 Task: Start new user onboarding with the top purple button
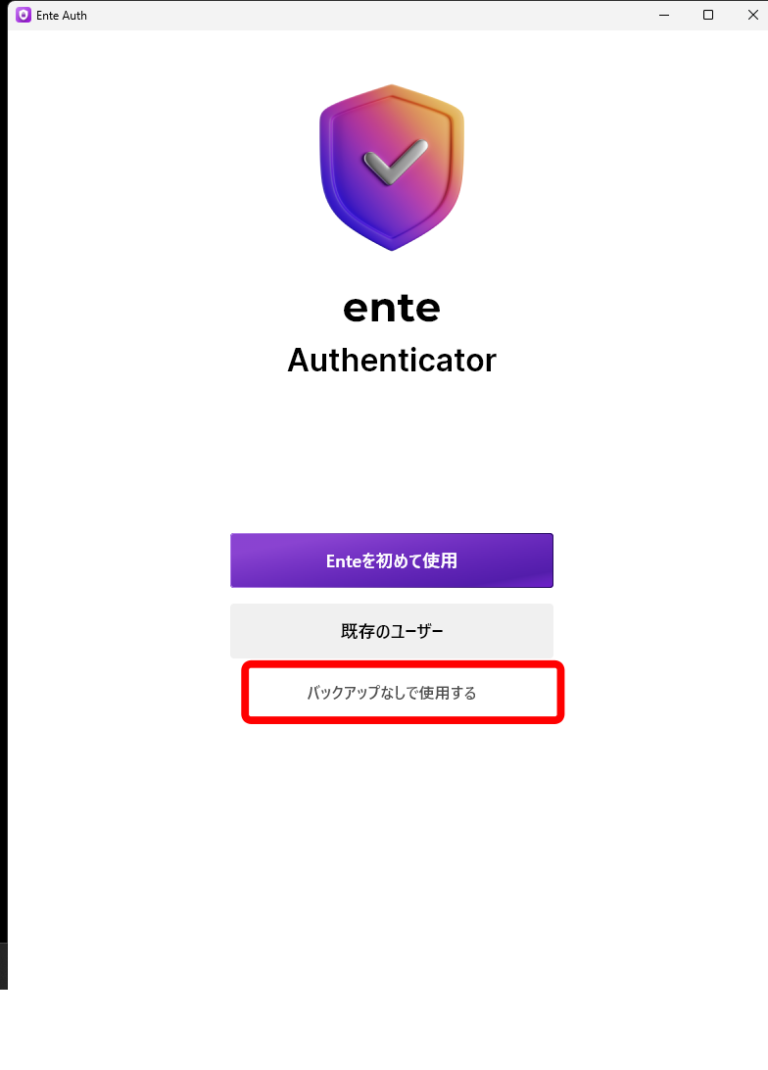click(391, 560)
